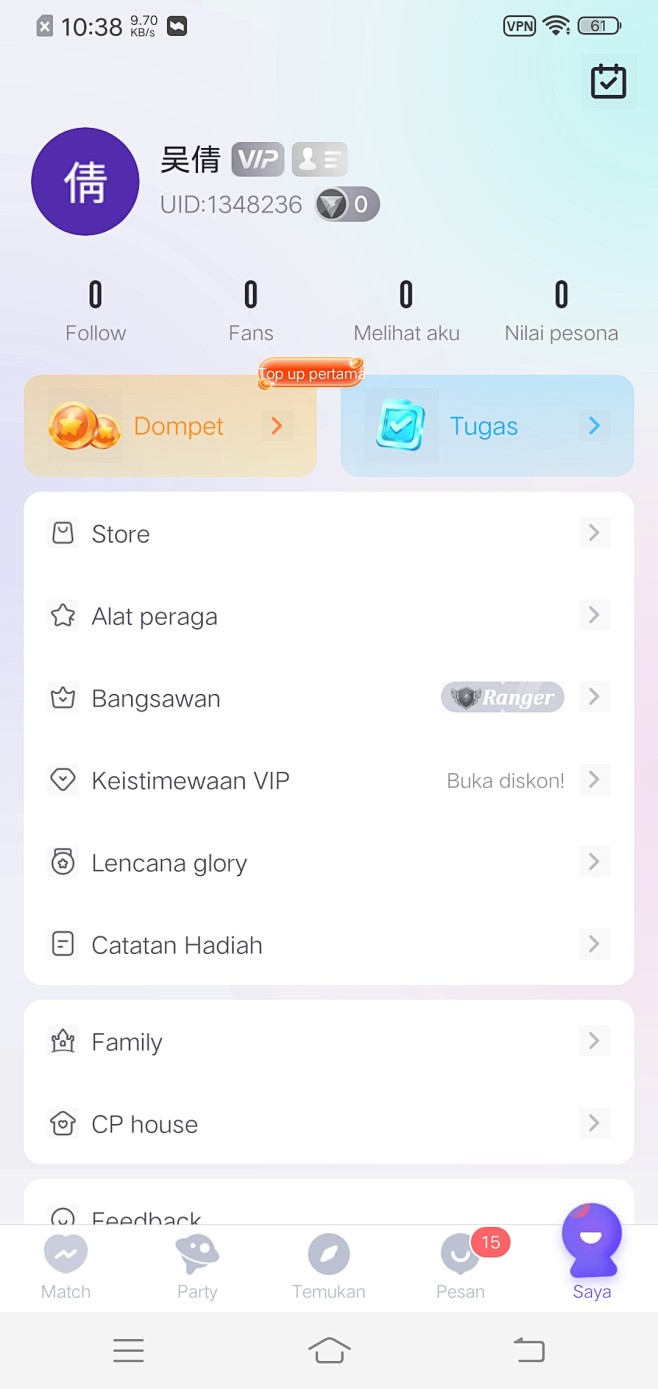See who viewed me under Melihat aku
Viewport: 658px width, 1389px height.
(406, 310)
